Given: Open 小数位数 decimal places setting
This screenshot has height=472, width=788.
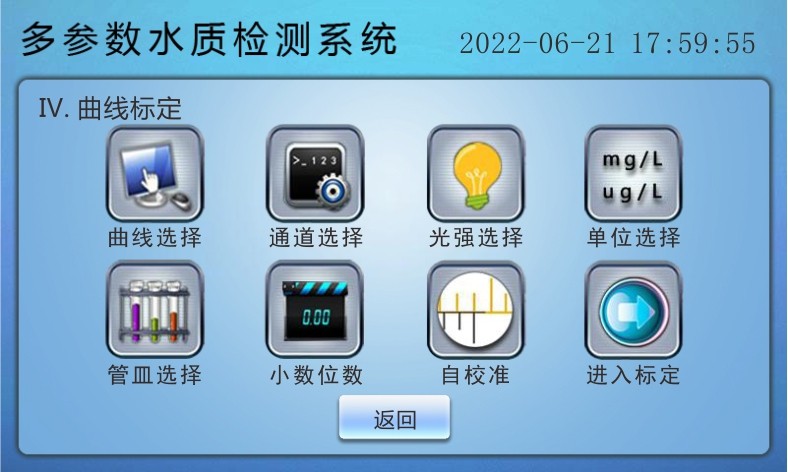Looking at the screenshot, I should coord(314,311).
